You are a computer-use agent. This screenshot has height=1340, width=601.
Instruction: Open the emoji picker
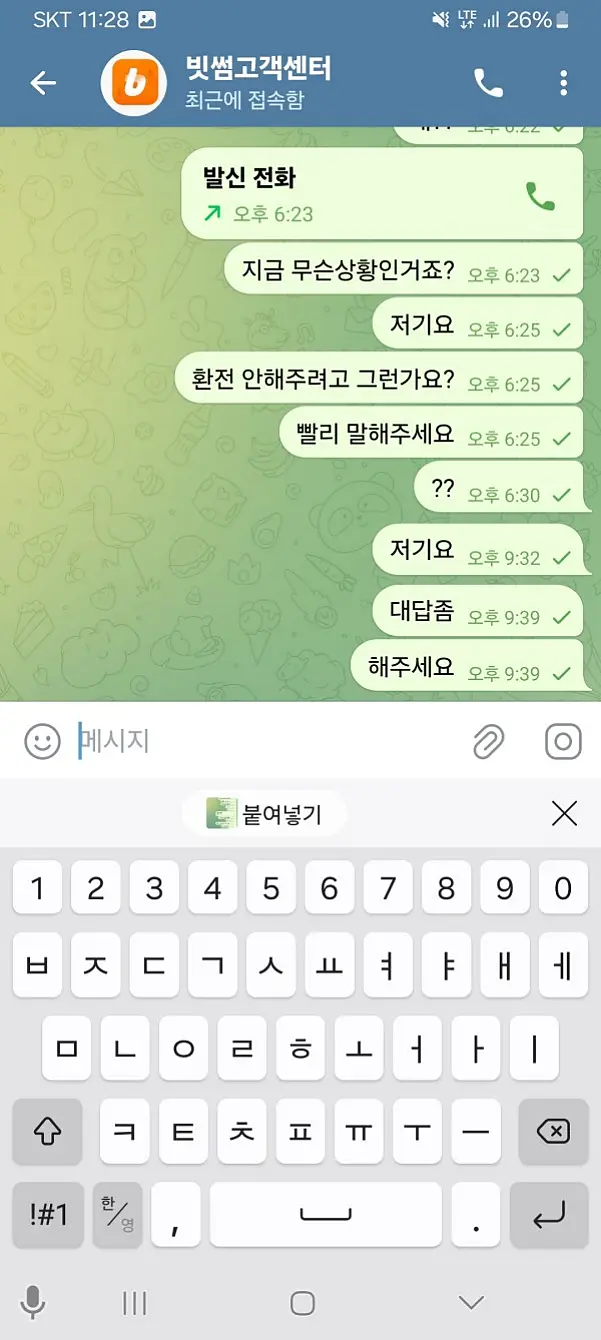[x=42, y=741]
